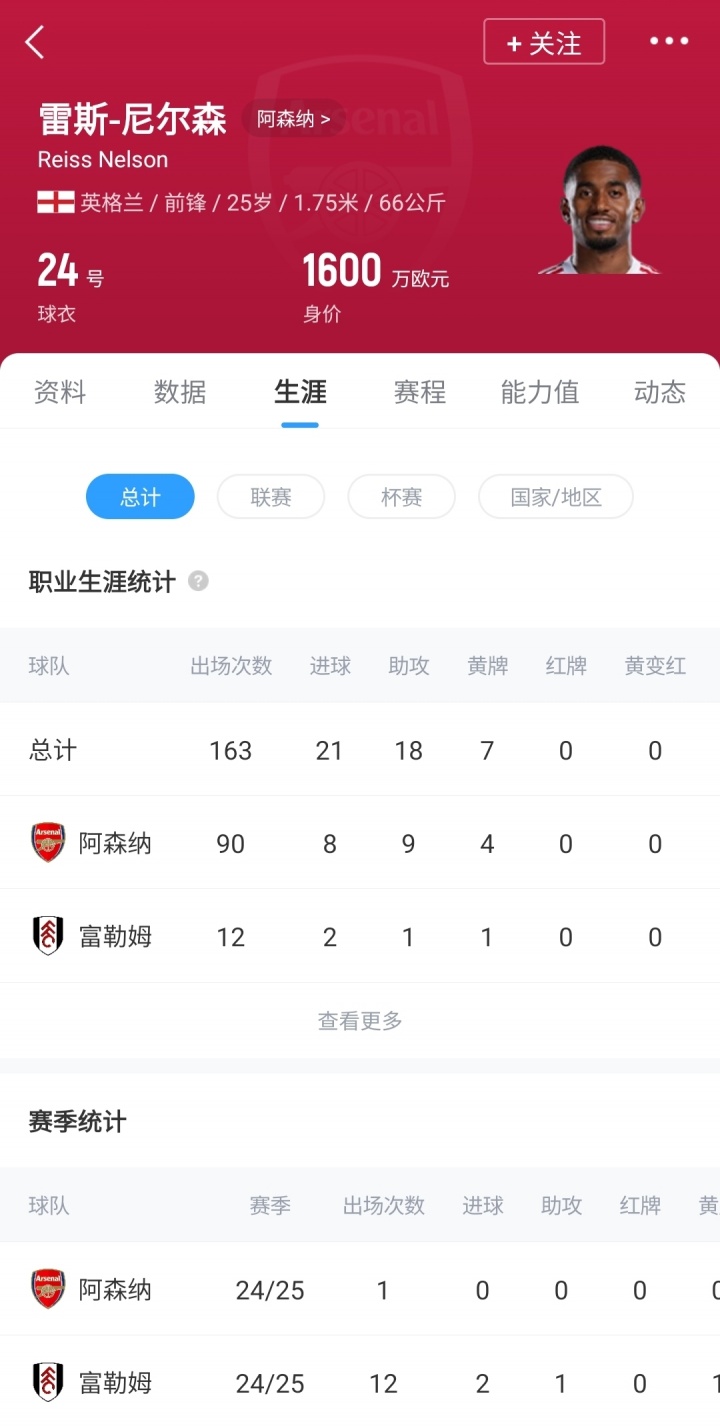This screenshot has height=1426, width=720.
Task: Follow the player with the 关注 button
Action: coord(544,42)
